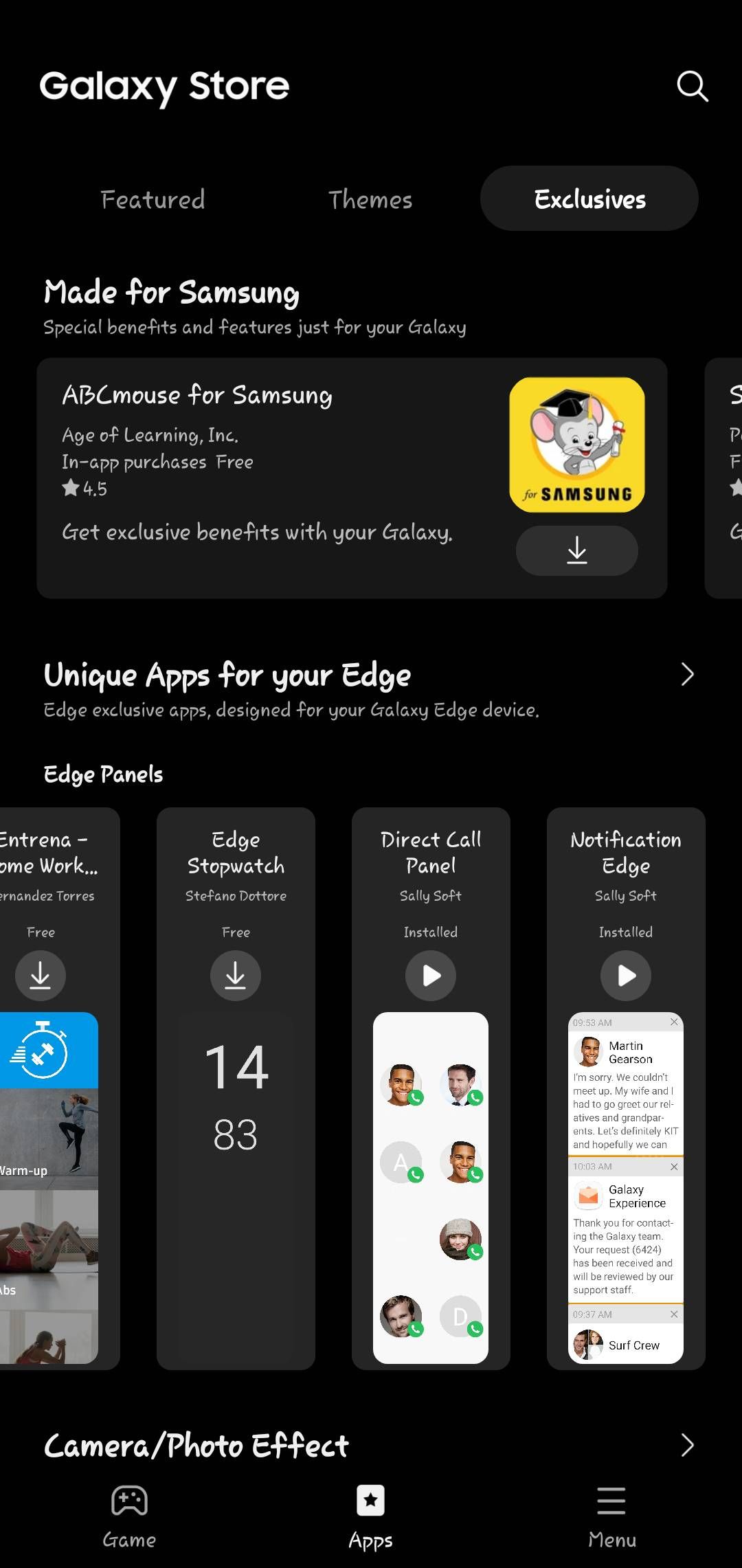Open the search icon
Viewport: 742px width, 1568px height.
pyautogui.click(x=692, y=87)
